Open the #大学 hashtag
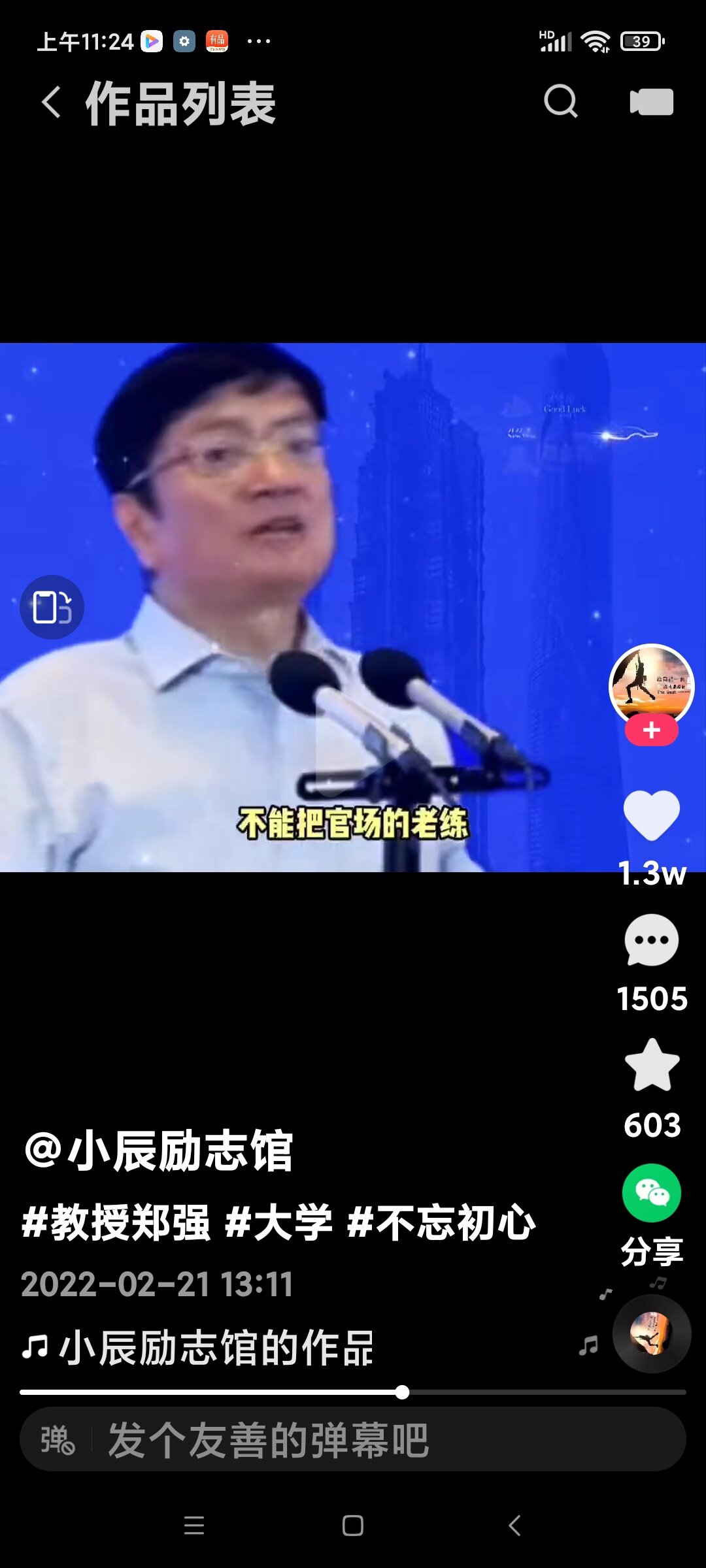Viewport: 706px width, 1568px height. pyautogui.click(x=278, y=1222)
